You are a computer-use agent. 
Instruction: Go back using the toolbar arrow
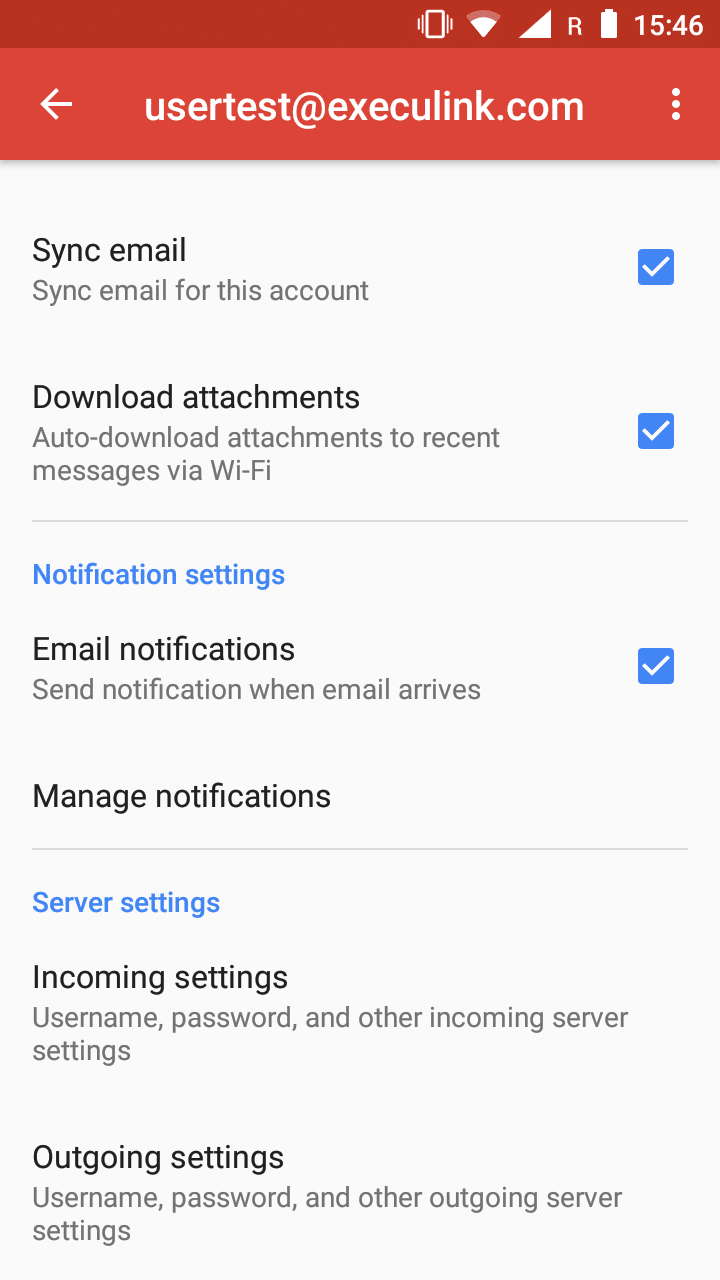point(56,104)
